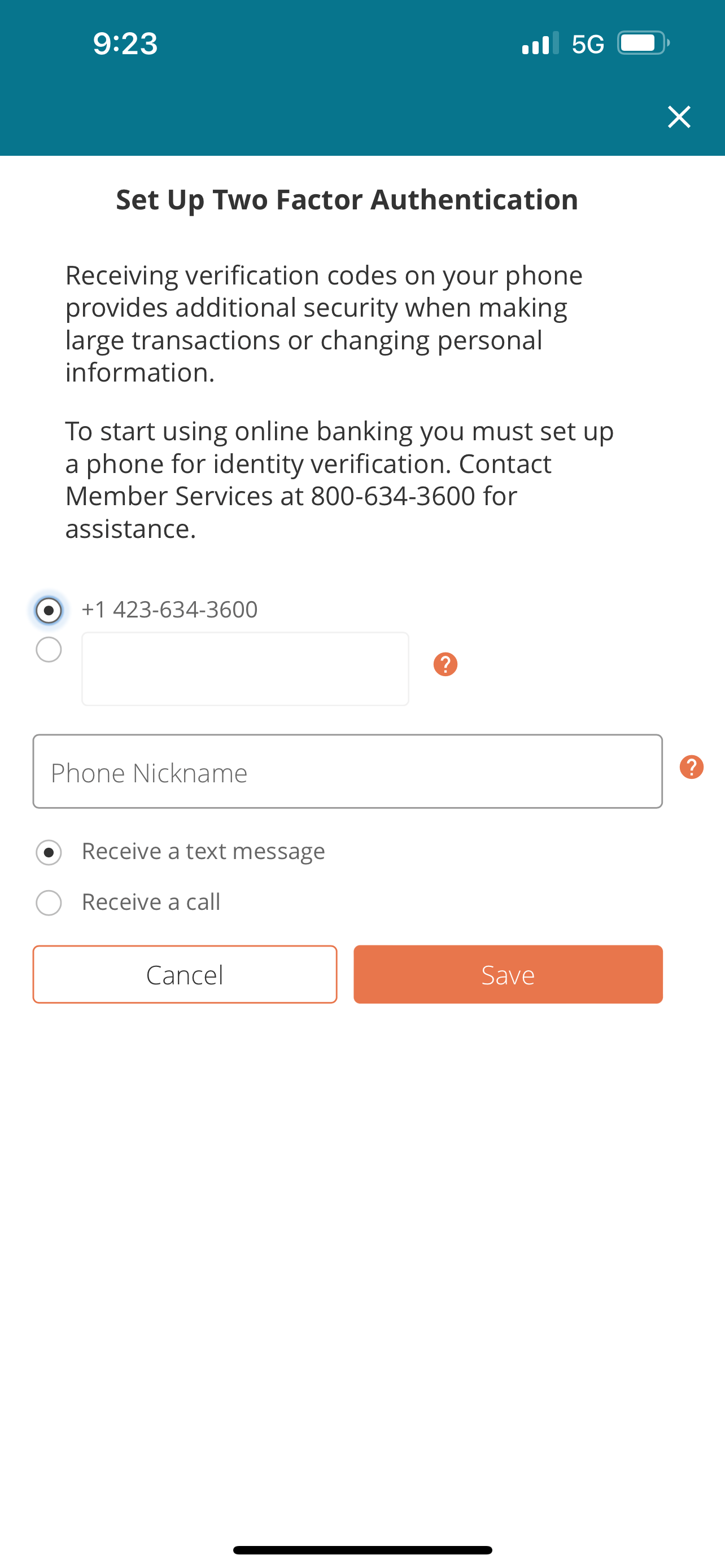
Task: Select the radio button for a new phone number
Action: 49,650
